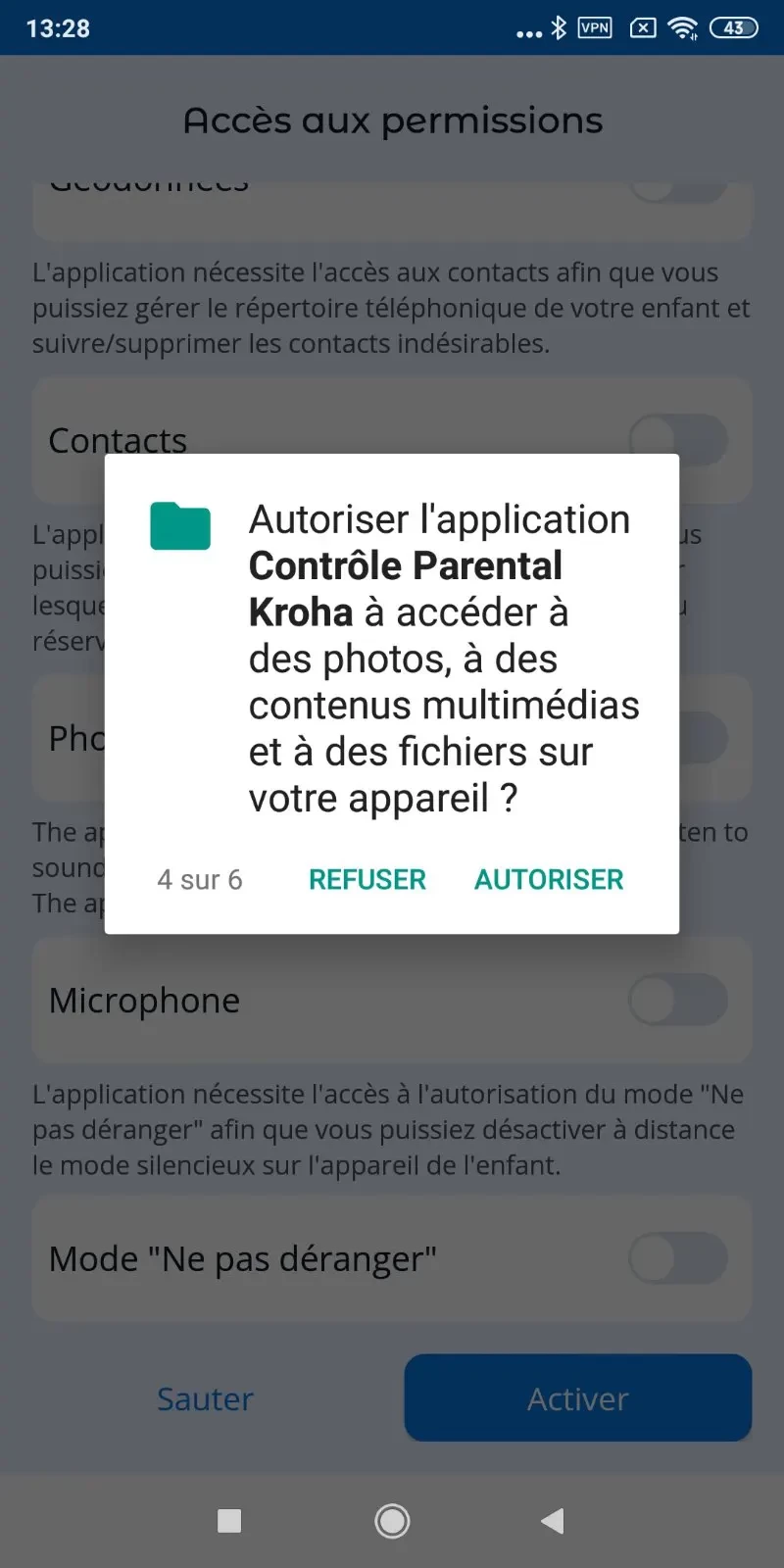Tap REFUSER to deny file access
This screenshot has height=1568, width=784.
367,879
